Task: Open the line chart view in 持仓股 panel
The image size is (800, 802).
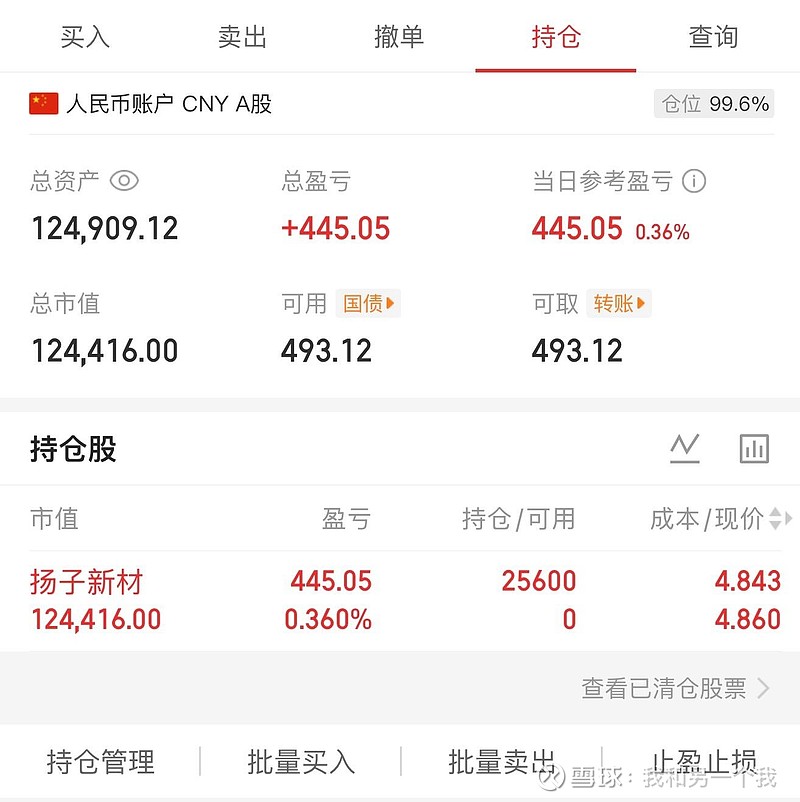Action: click(685, 449)
